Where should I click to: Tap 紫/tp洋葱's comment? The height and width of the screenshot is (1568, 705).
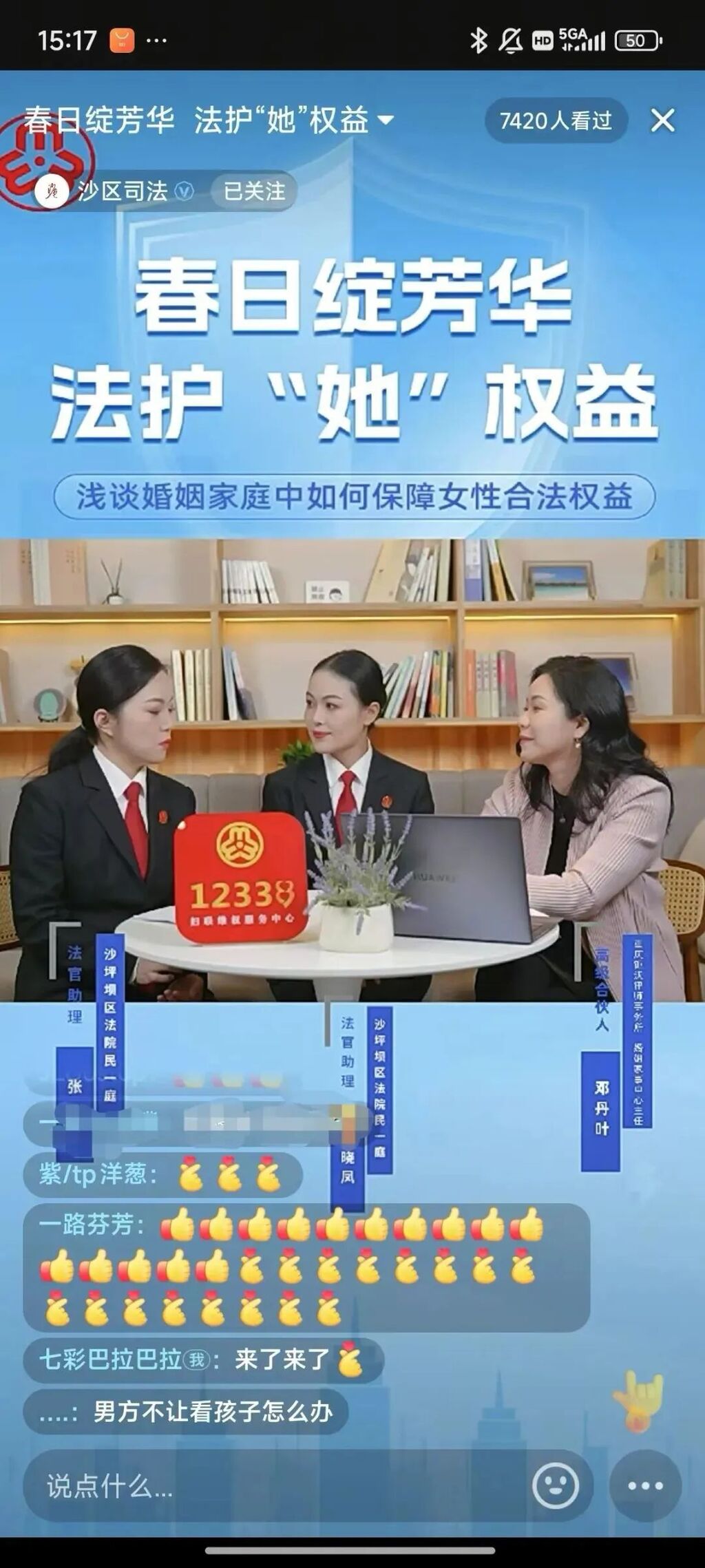(162, 1175)
